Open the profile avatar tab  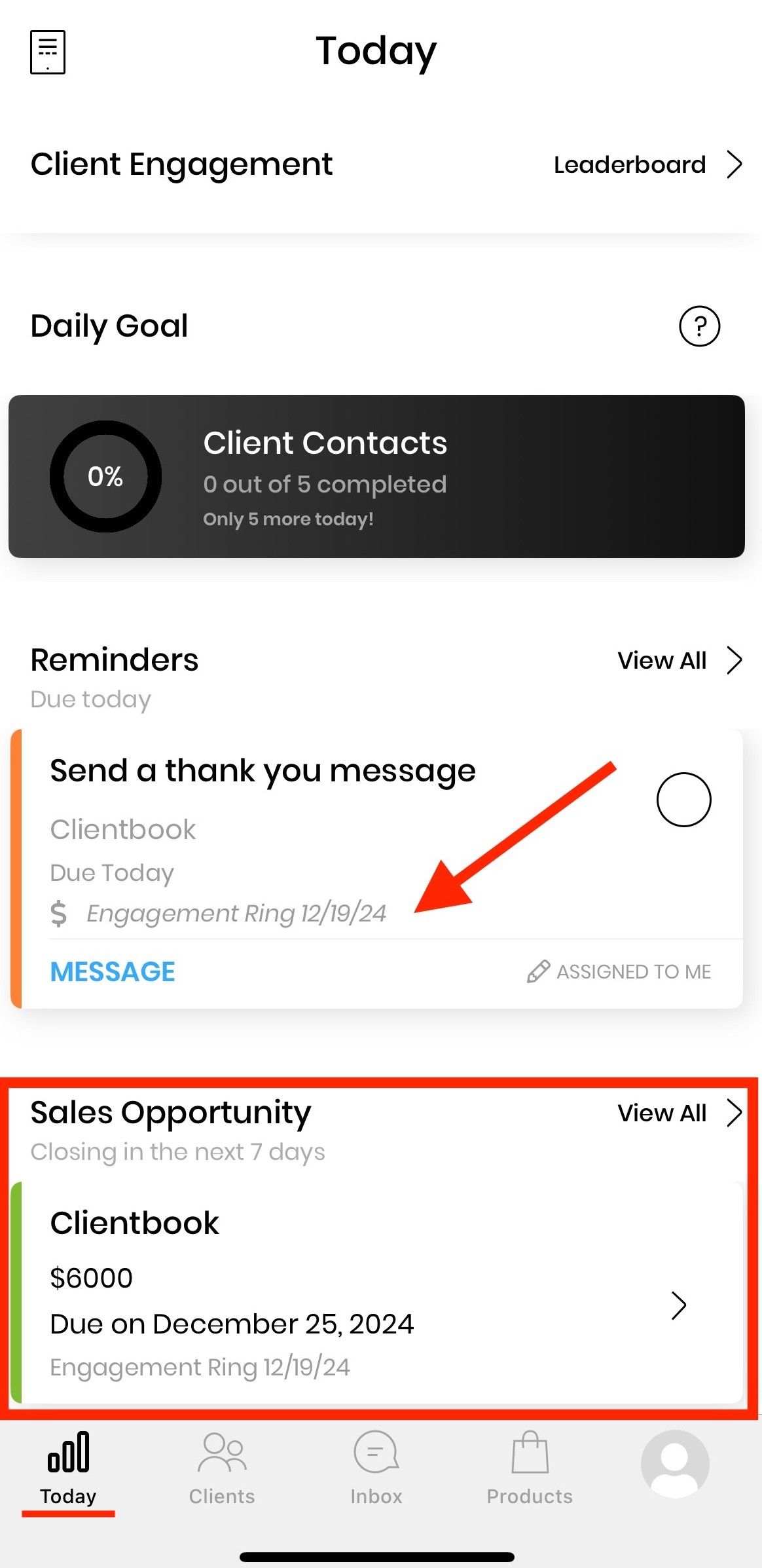(x=675, y=1465)
